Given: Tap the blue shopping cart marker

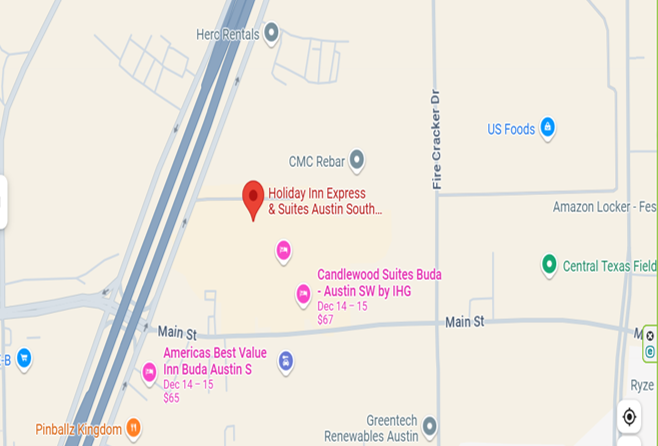Looking at the screenshot, I should coord(24,358).
